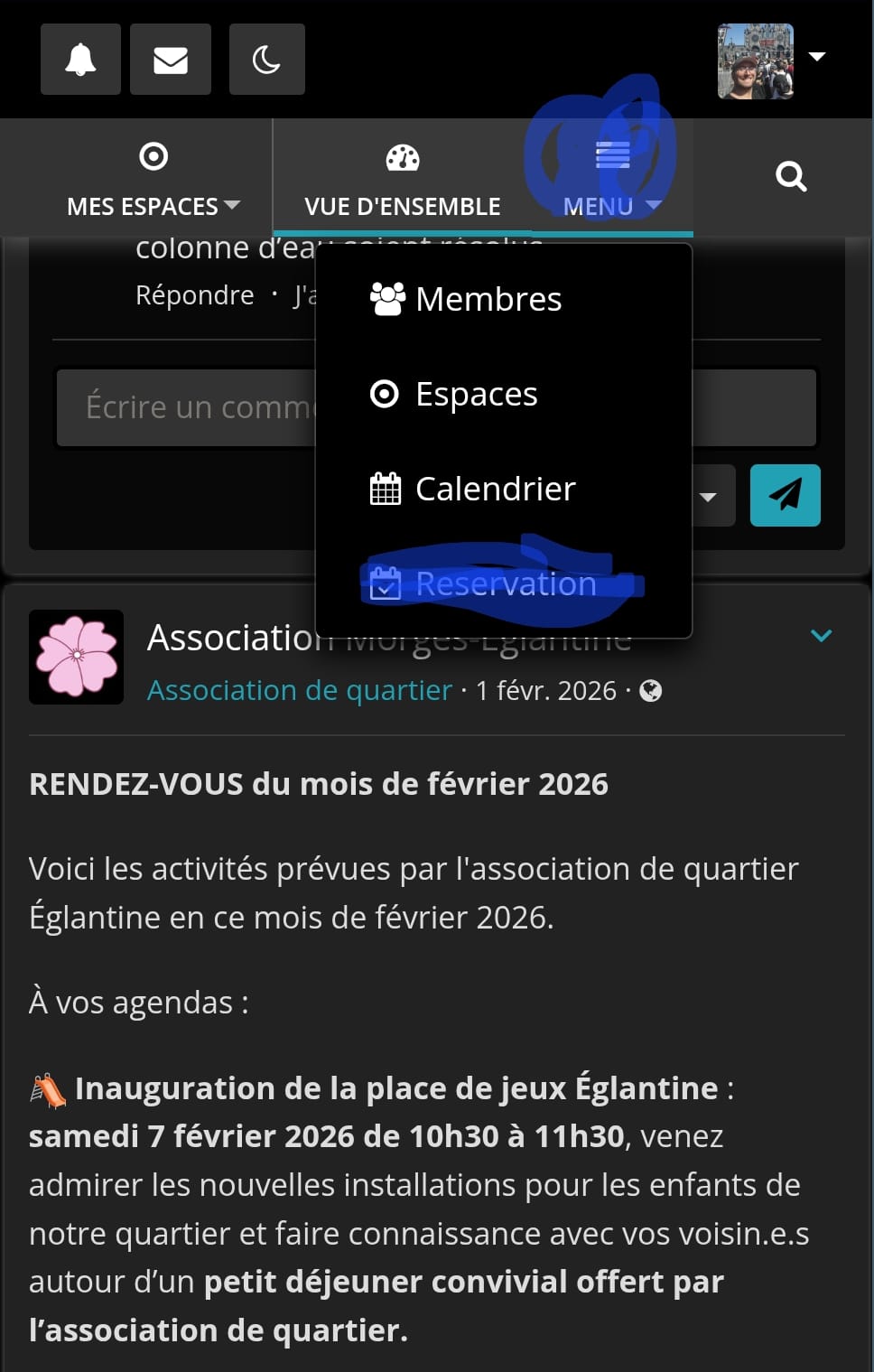Open Calendrier from the menu

point(494,489)
